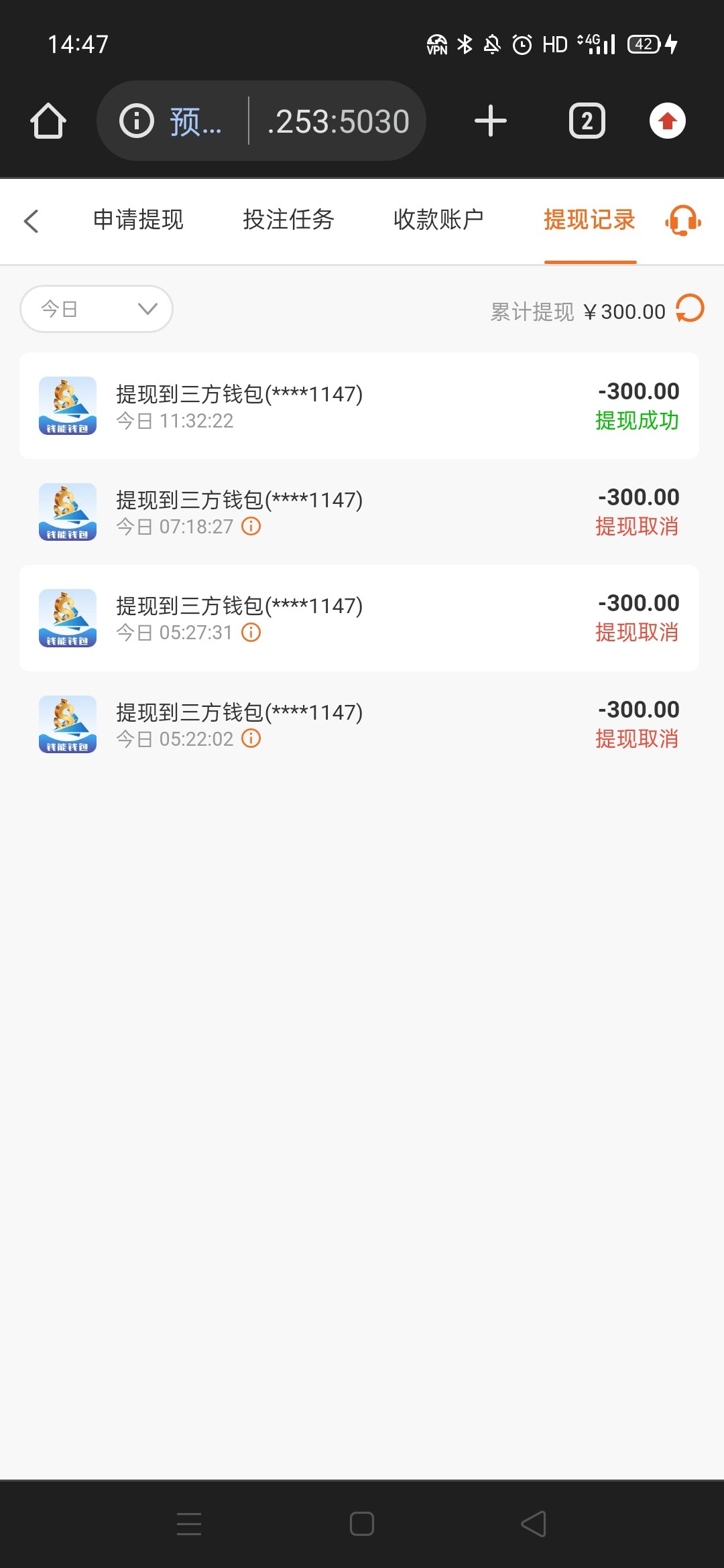Open the 投注任务 tab

tap(288, 220)
